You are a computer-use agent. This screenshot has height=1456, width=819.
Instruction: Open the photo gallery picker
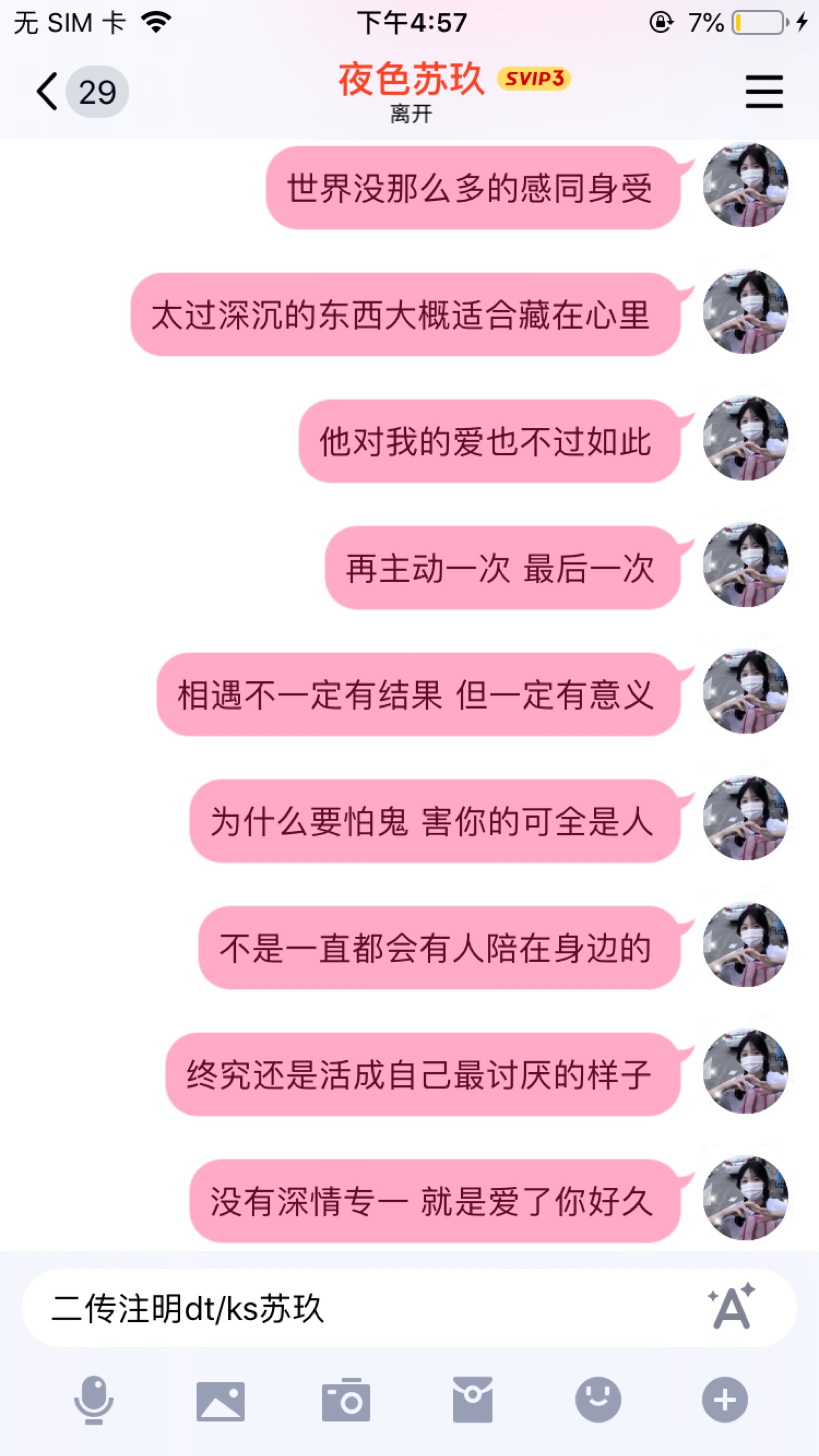tap(221, 1401)
